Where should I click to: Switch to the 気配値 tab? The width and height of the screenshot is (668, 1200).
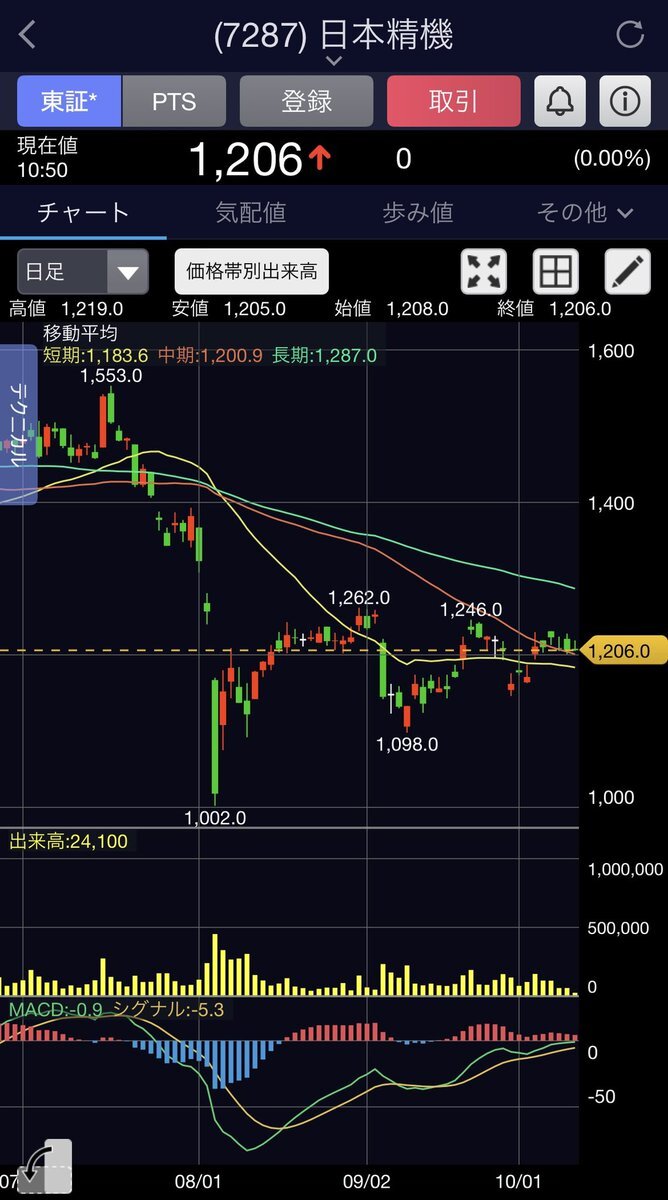[x=250, y=212]
